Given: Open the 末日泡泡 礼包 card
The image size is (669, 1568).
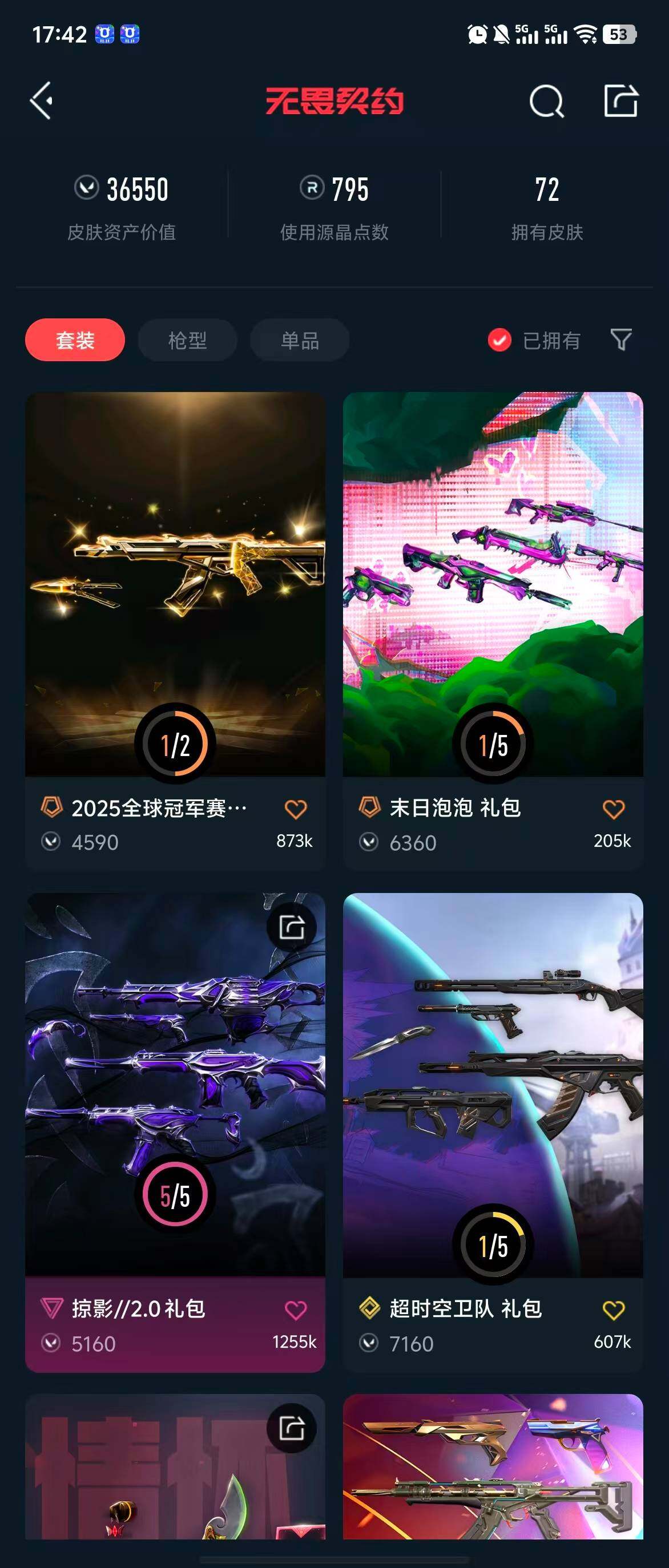Looking at the screenshot, I should pos(493,584).
